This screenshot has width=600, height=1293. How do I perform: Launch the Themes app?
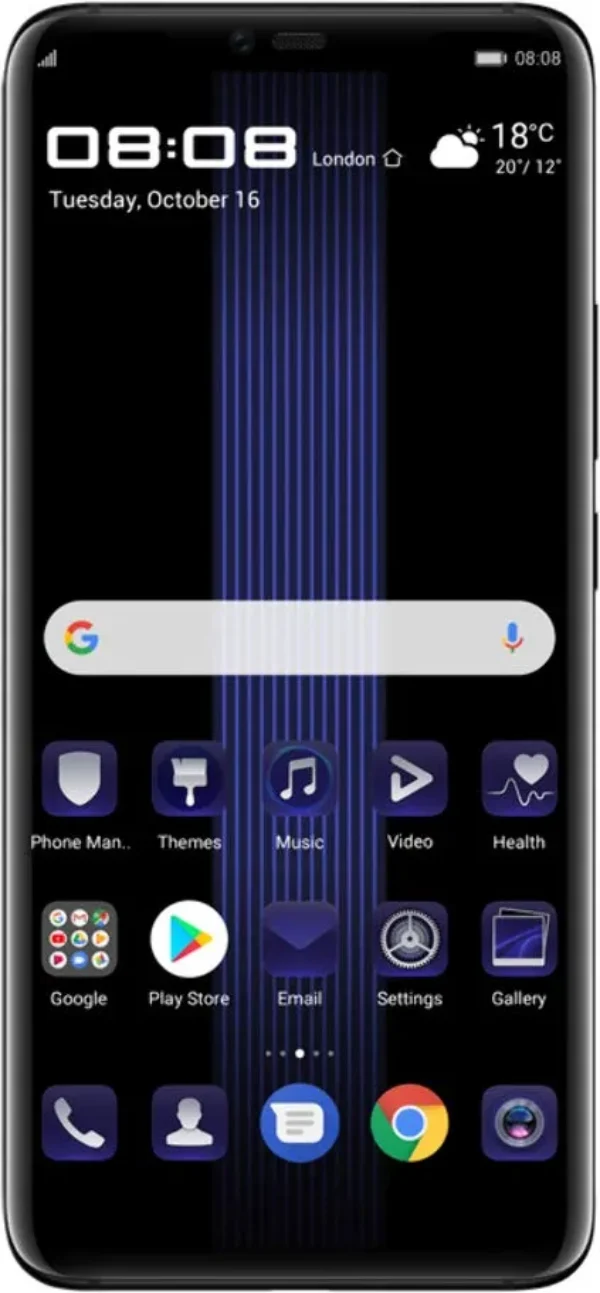point(189,780)
